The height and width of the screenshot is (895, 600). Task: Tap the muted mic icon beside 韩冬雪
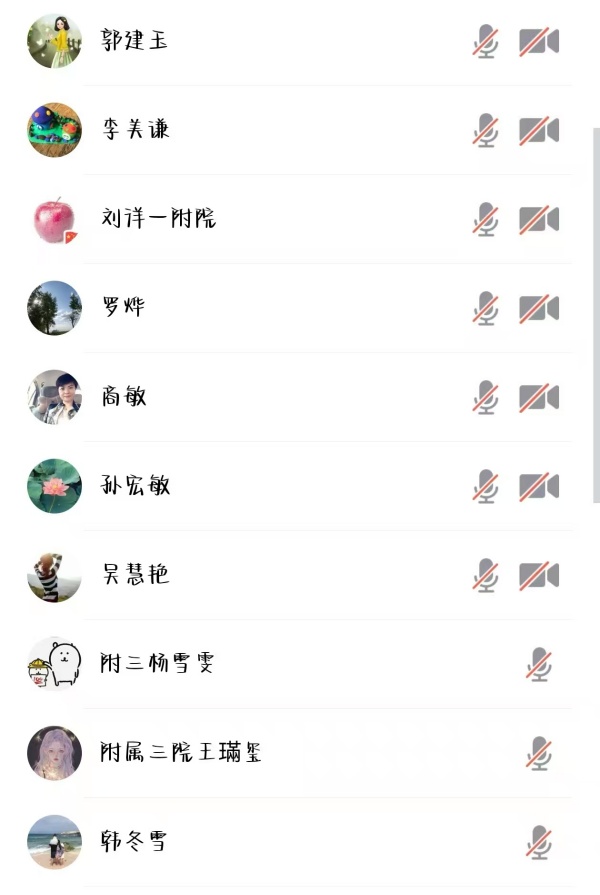tap(539, 843)
